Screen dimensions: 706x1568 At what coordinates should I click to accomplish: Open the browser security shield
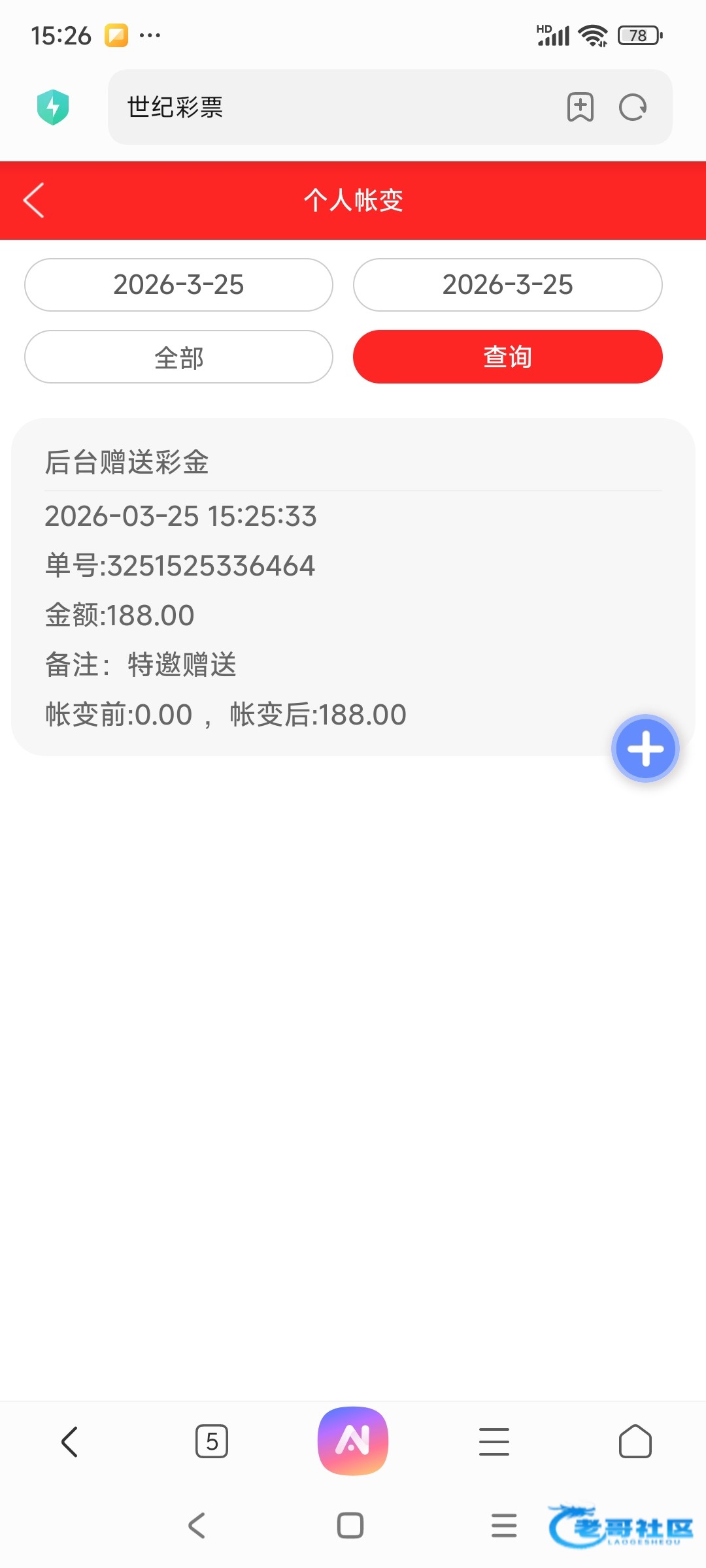point(53,107)
